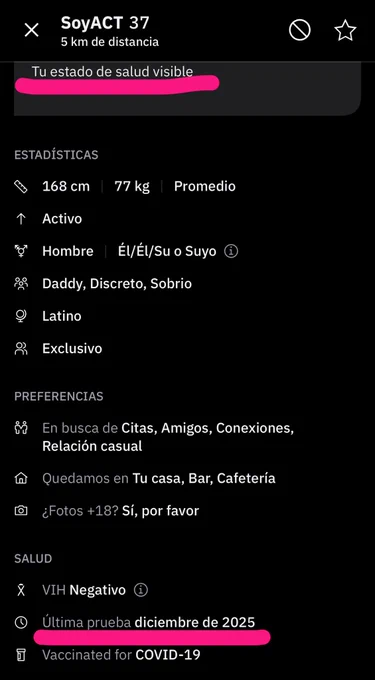Screen dimensions: 375x680
Task: Close the SoyACT profile
Action: (32, 30)
